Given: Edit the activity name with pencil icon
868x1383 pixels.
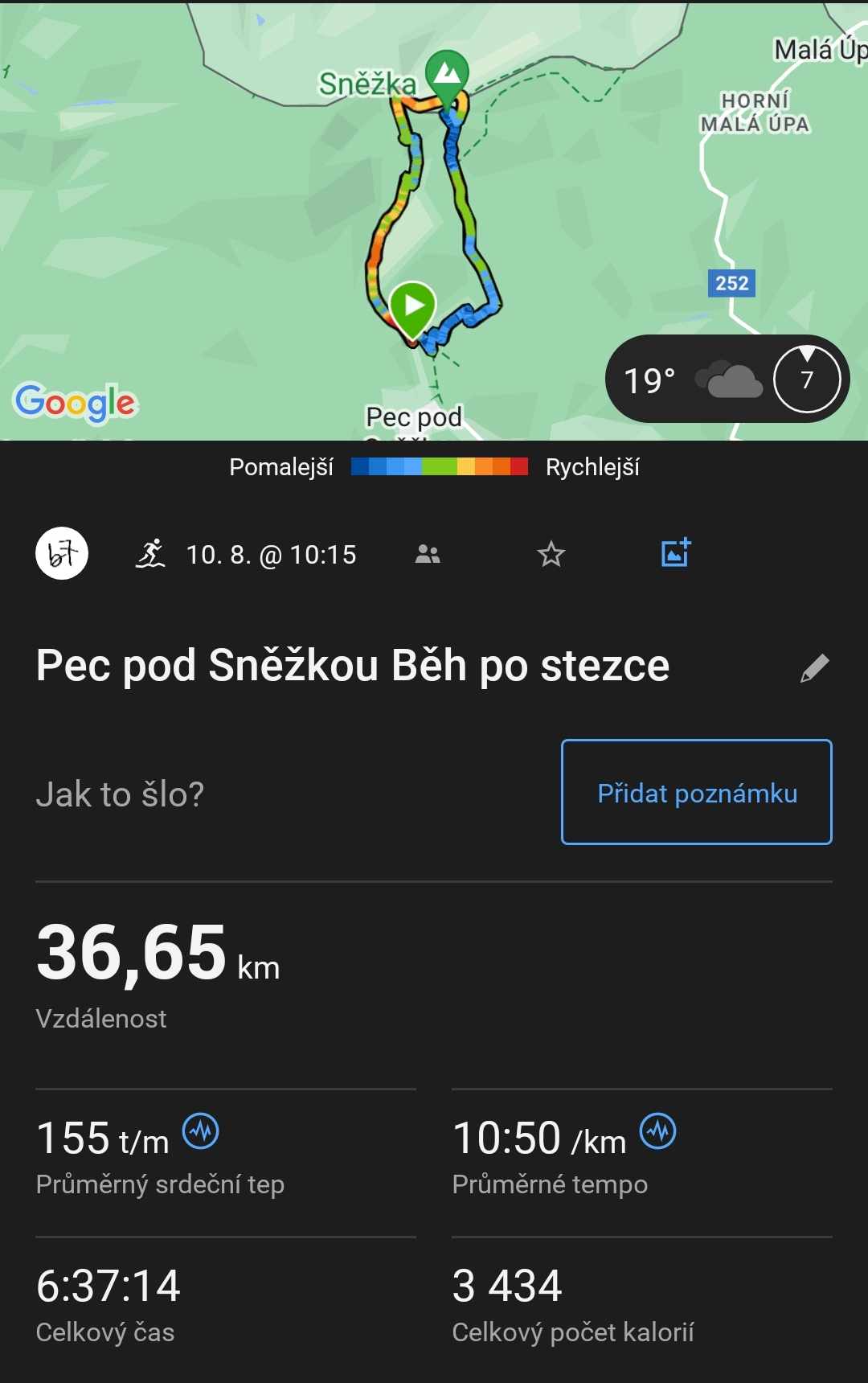Looking at the screenshot, I should [x=814, y=668].
